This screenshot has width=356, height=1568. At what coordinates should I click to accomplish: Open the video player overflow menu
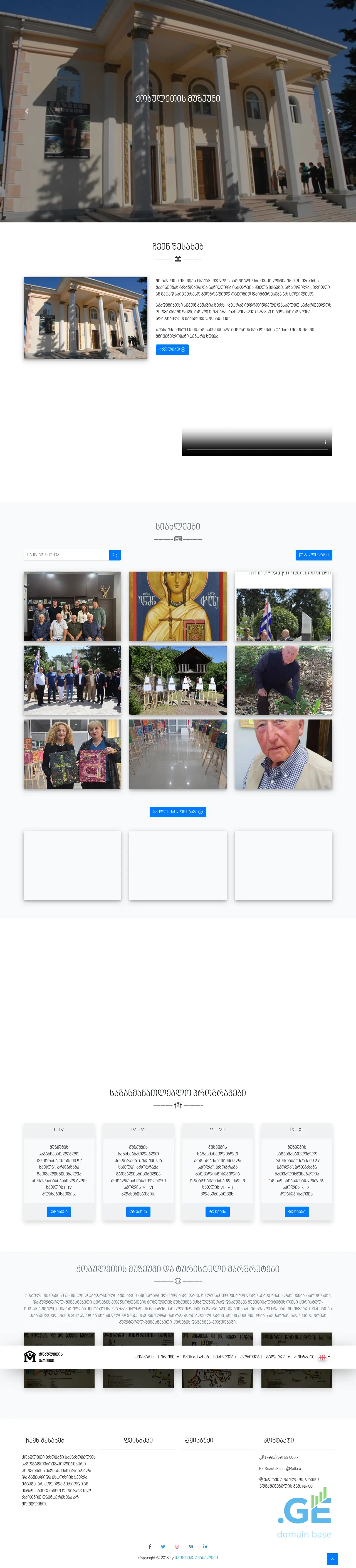click(326, 443)
